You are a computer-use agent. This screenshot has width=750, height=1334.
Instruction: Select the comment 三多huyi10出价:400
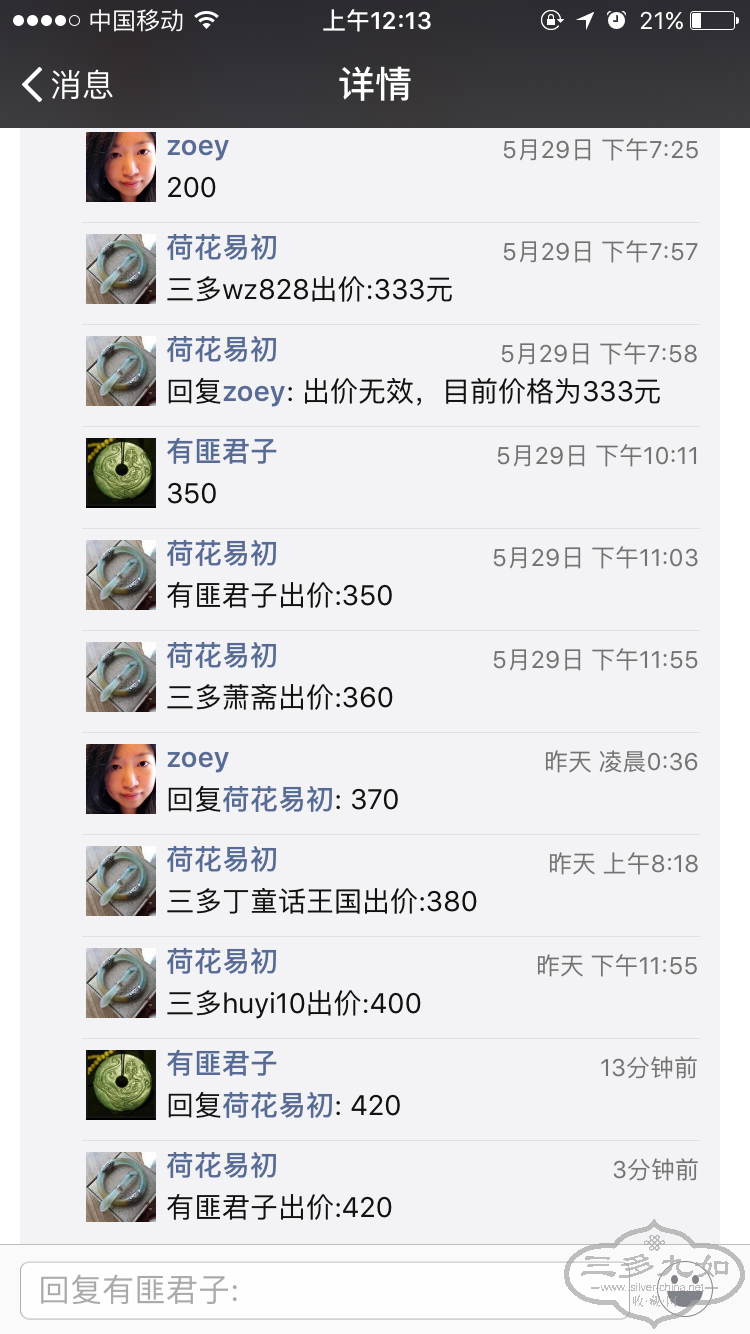tap(294, 1004)
